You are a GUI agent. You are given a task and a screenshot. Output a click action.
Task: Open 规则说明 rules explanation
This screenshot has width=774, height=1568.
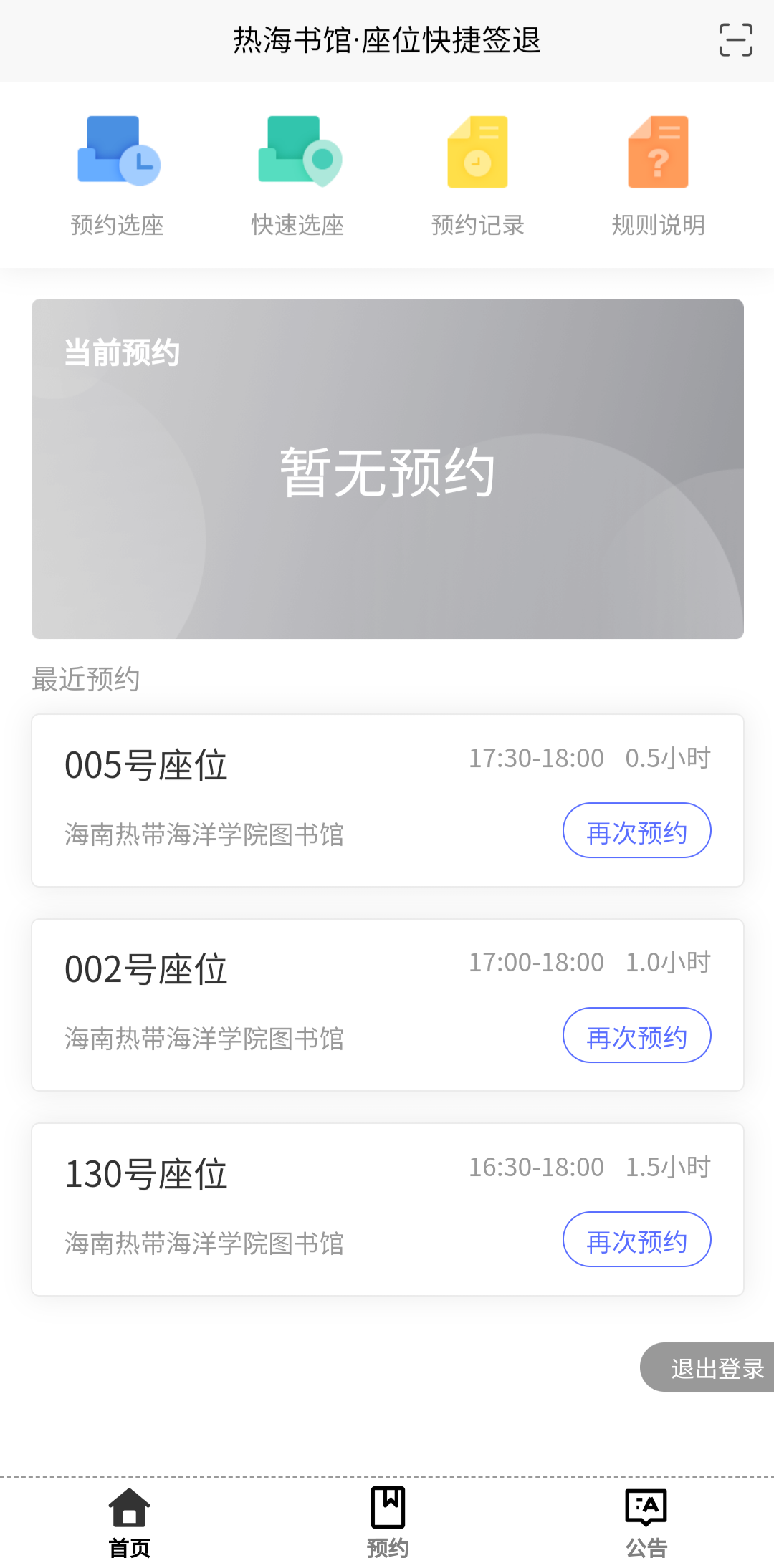coord(659,175)
